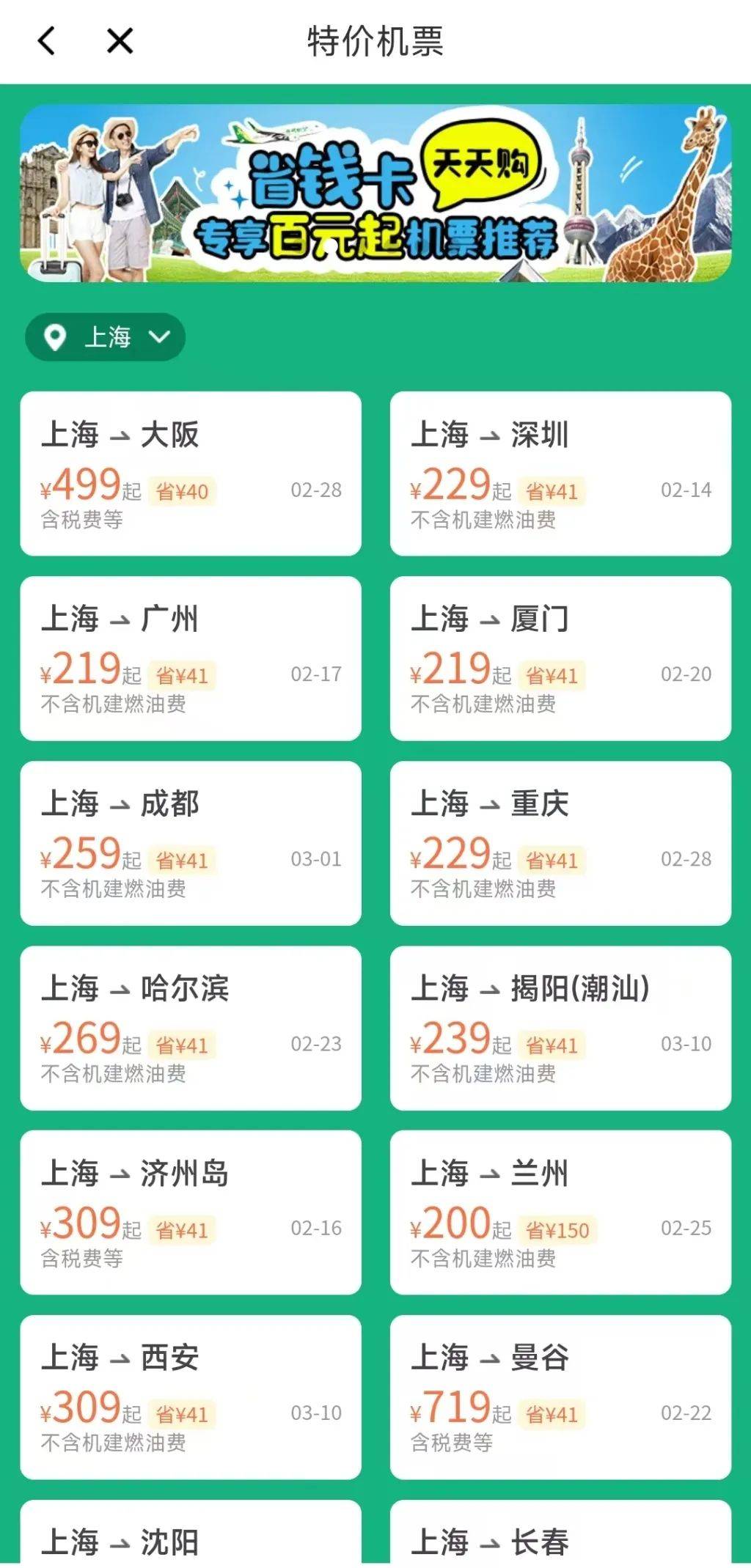Image resolution: width=751 pixels, height=1568 pixels.
Task: Close the 特价机票 page
Action: click(120, 41)
